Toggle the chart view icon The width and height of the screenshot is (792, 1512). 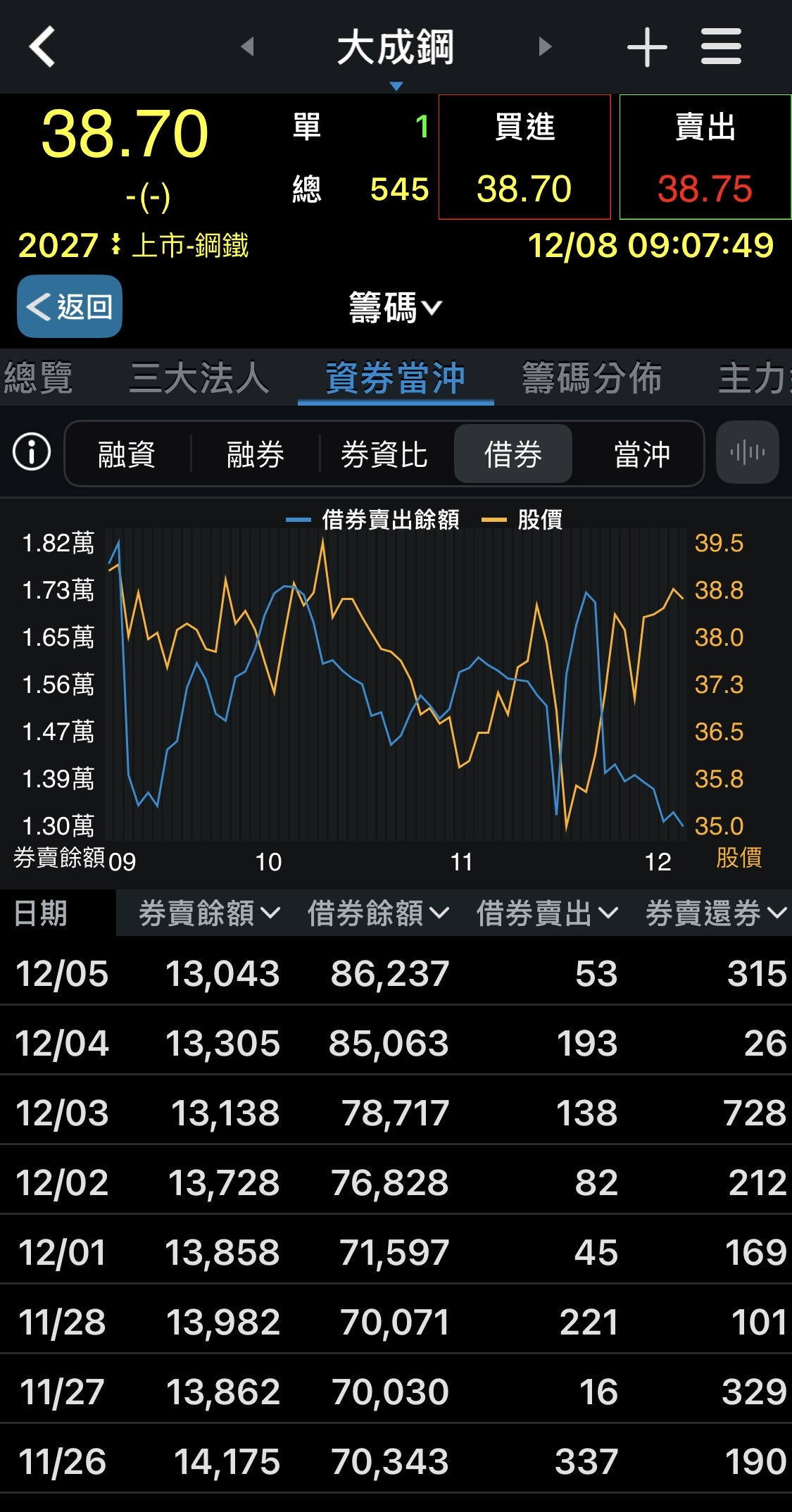coord(748,452)
